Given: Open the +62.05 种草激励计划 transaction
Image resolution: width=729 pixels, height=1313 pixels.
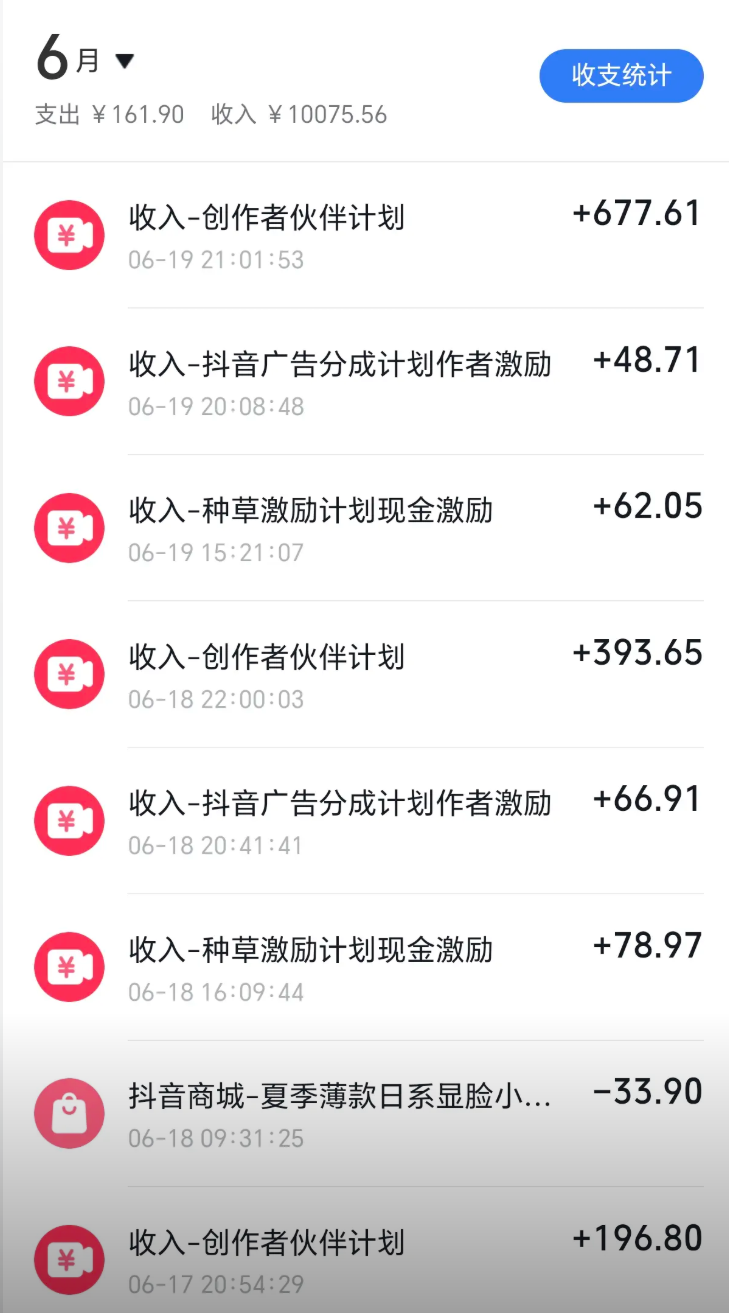Looking at the screenshot, I should click(x=366, y=528).
